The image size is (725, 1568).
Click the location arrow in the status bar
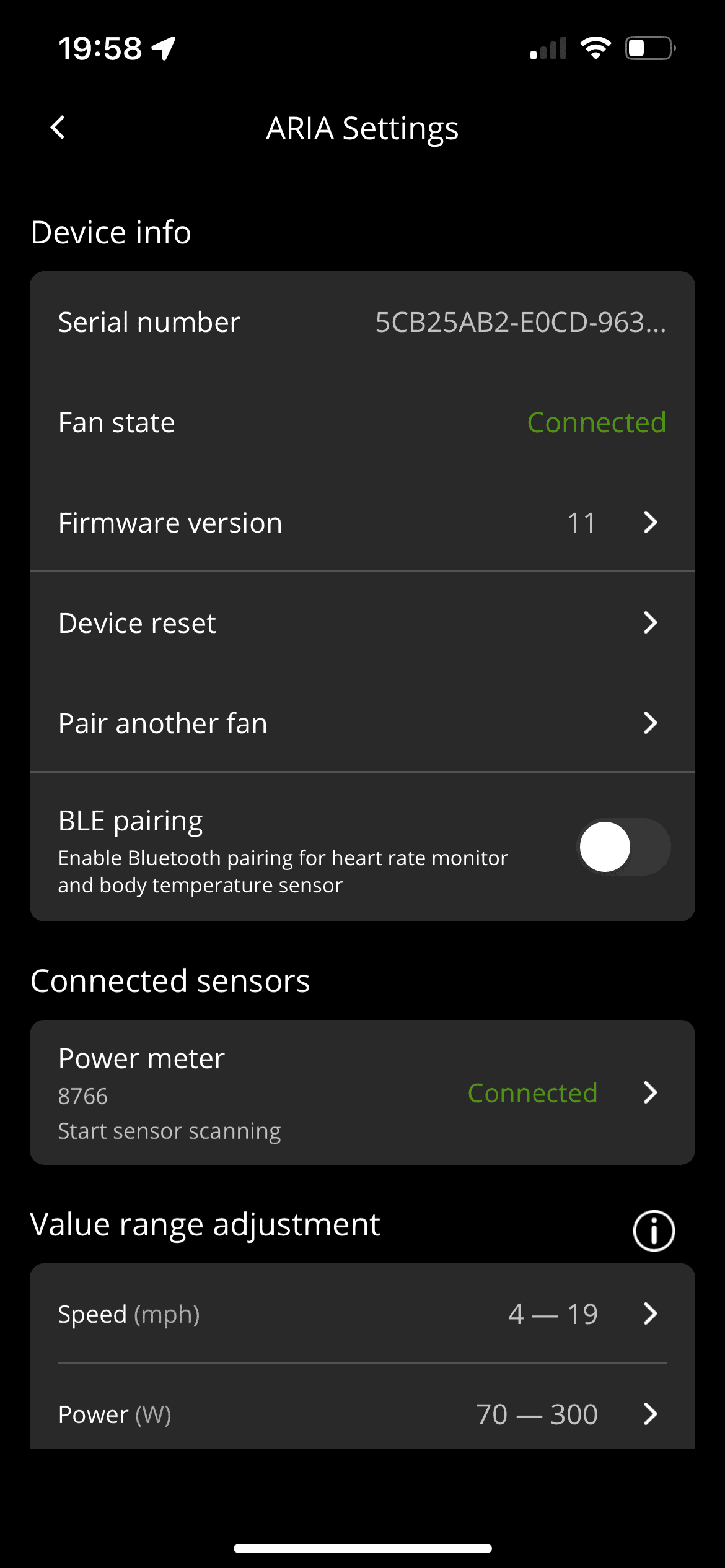coord(162,47)
